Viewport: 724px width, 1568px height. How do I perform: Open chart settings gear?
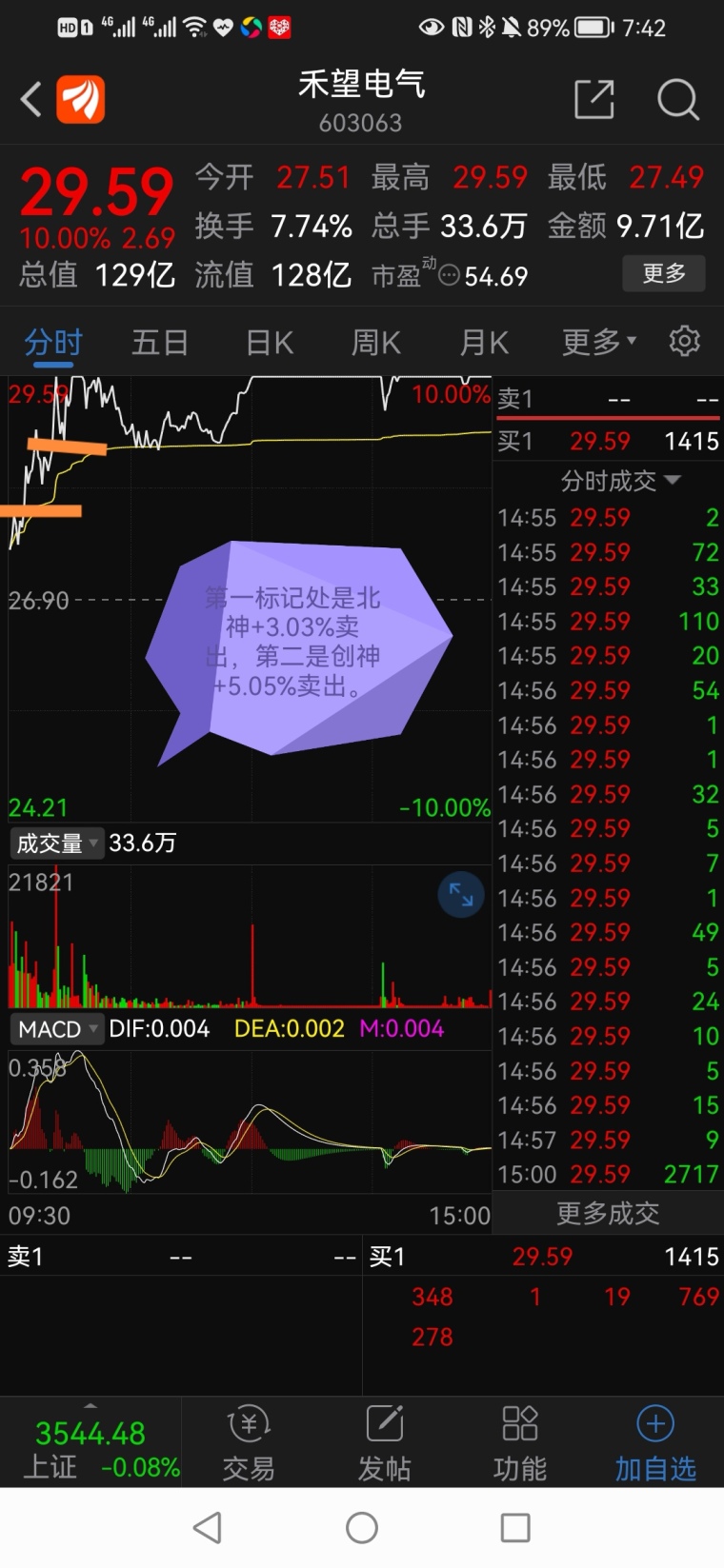684,341
